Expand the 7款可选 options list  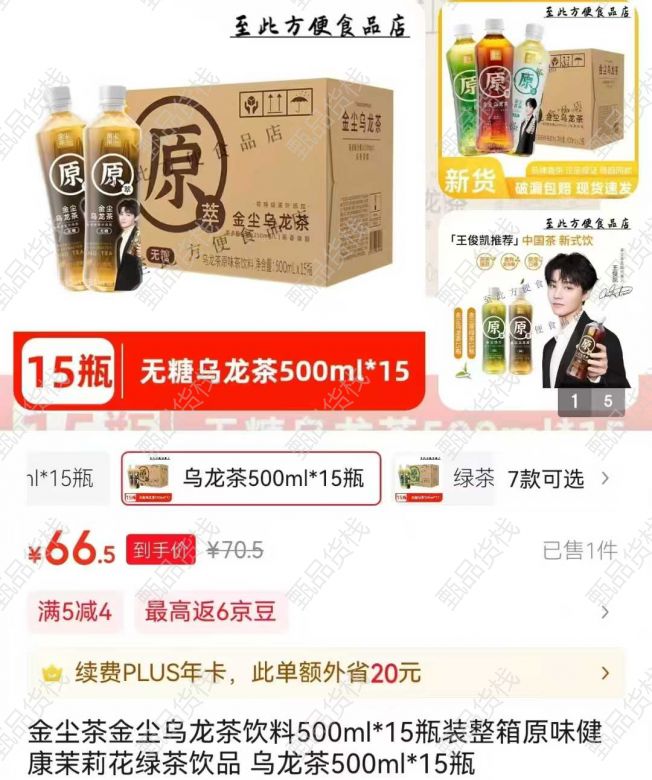coord(558,478)
